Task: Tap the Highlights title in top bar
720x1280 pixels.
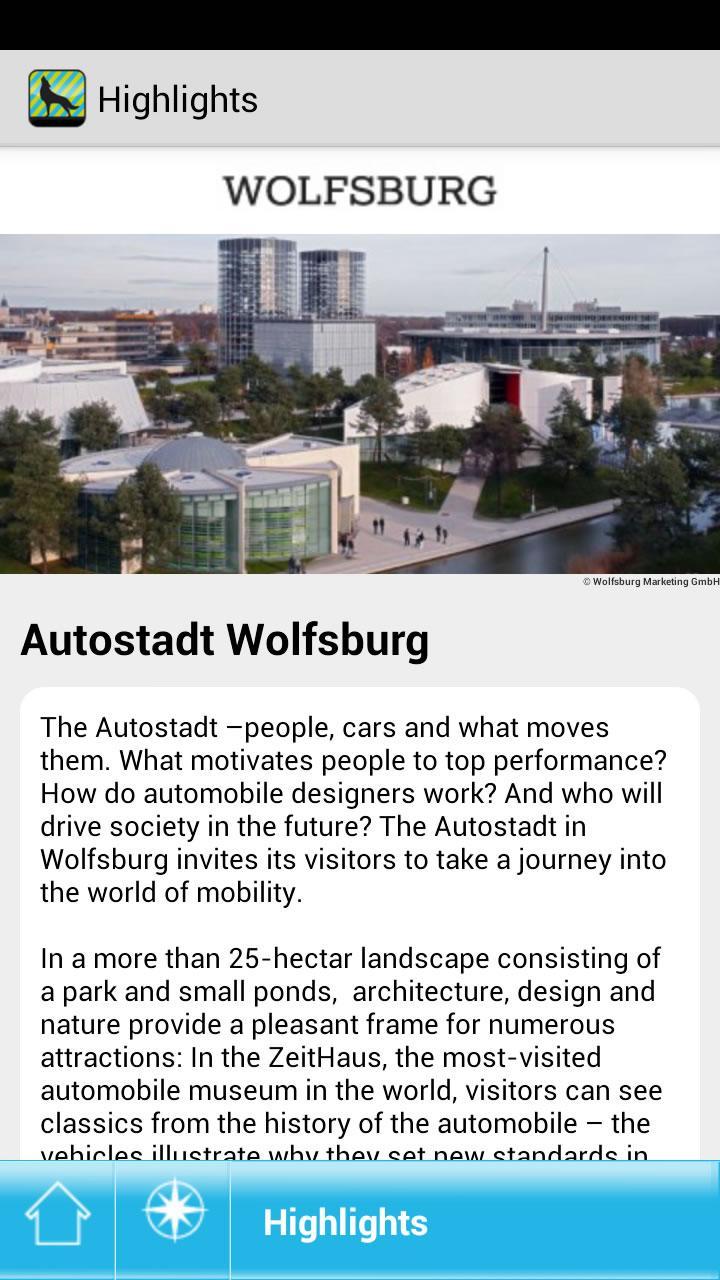Action: [177, 99]
